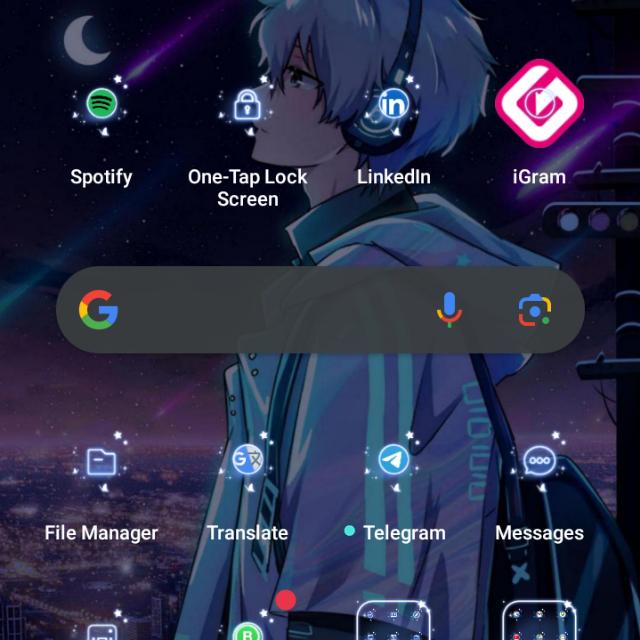640x640 pixels.
Task: Launch One-Tap Lock Screen
Action: 246,105
